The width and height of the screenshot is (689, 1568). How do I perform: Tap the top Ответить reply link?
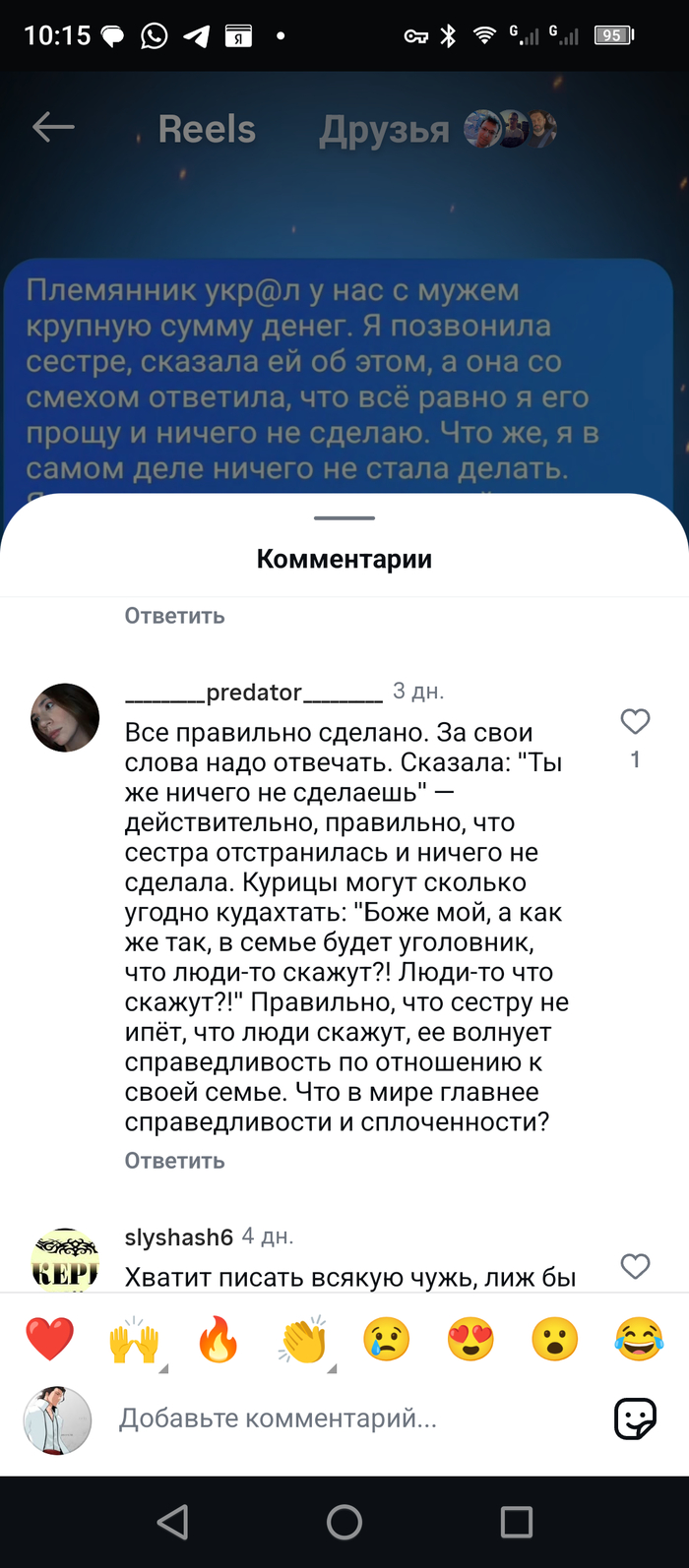click(174, 616)
